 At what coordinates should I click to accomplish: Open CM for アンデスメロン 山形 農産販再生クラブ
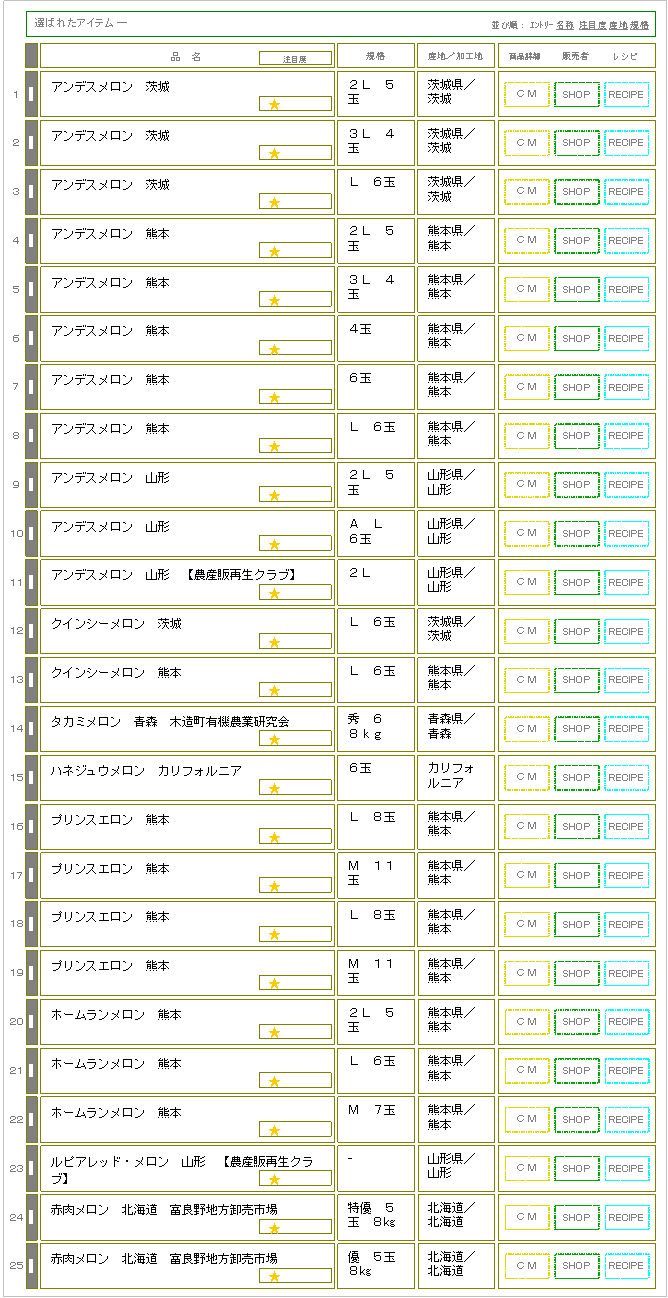(x=527, y=582)
